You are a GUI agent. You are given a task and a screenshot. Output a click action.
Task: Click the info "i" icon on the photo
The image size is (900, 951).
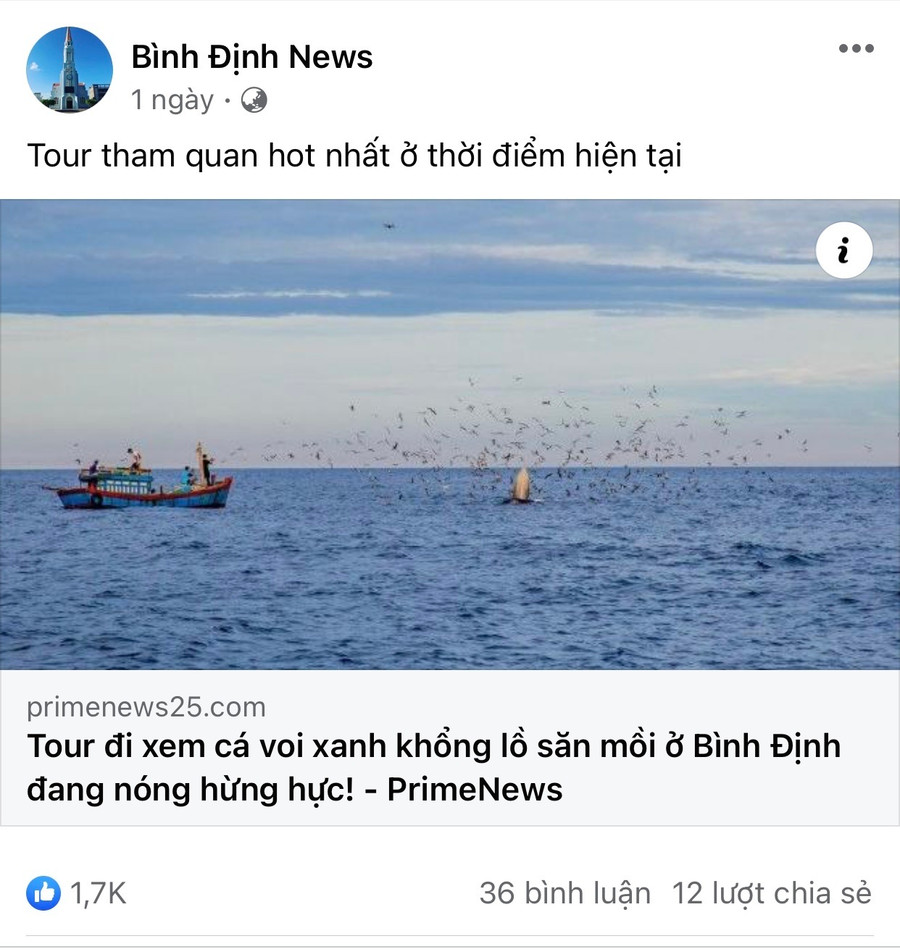pyautogui.click(x=844, y=250)
